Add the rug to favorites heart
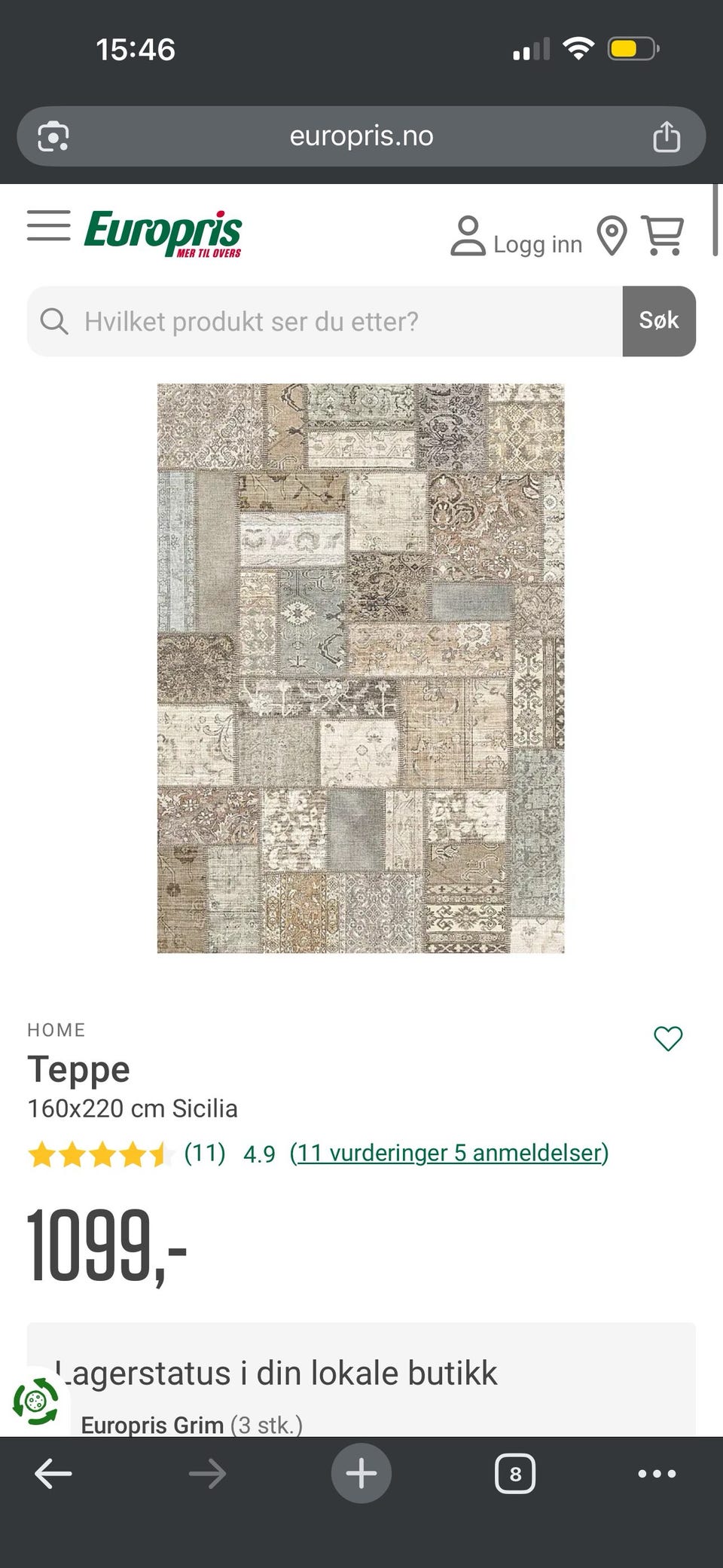Screen dimensions: 723x1568 [x=668, y=1038]
